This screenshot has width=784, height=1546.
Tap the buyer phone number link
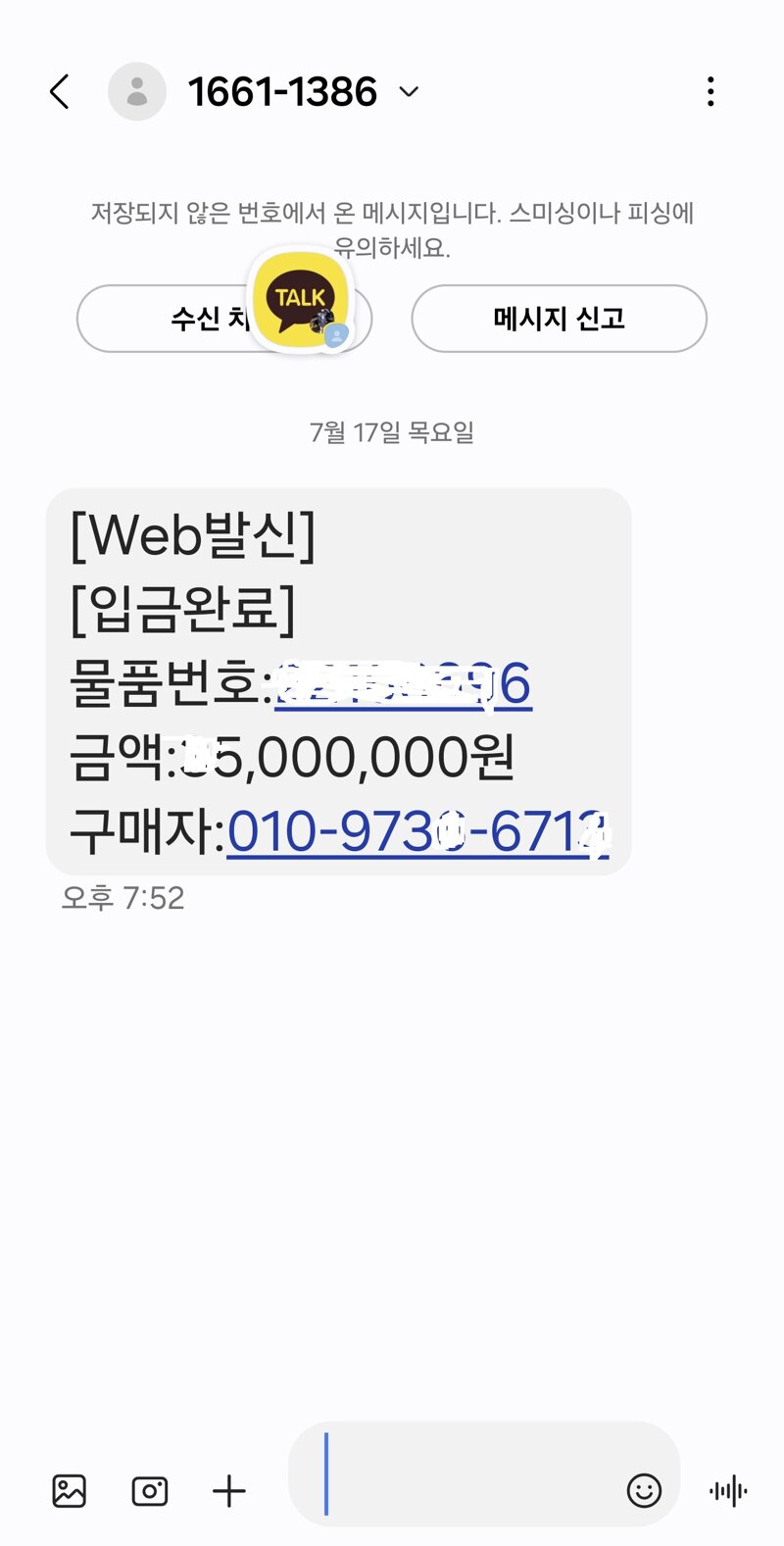coord(418,831)
